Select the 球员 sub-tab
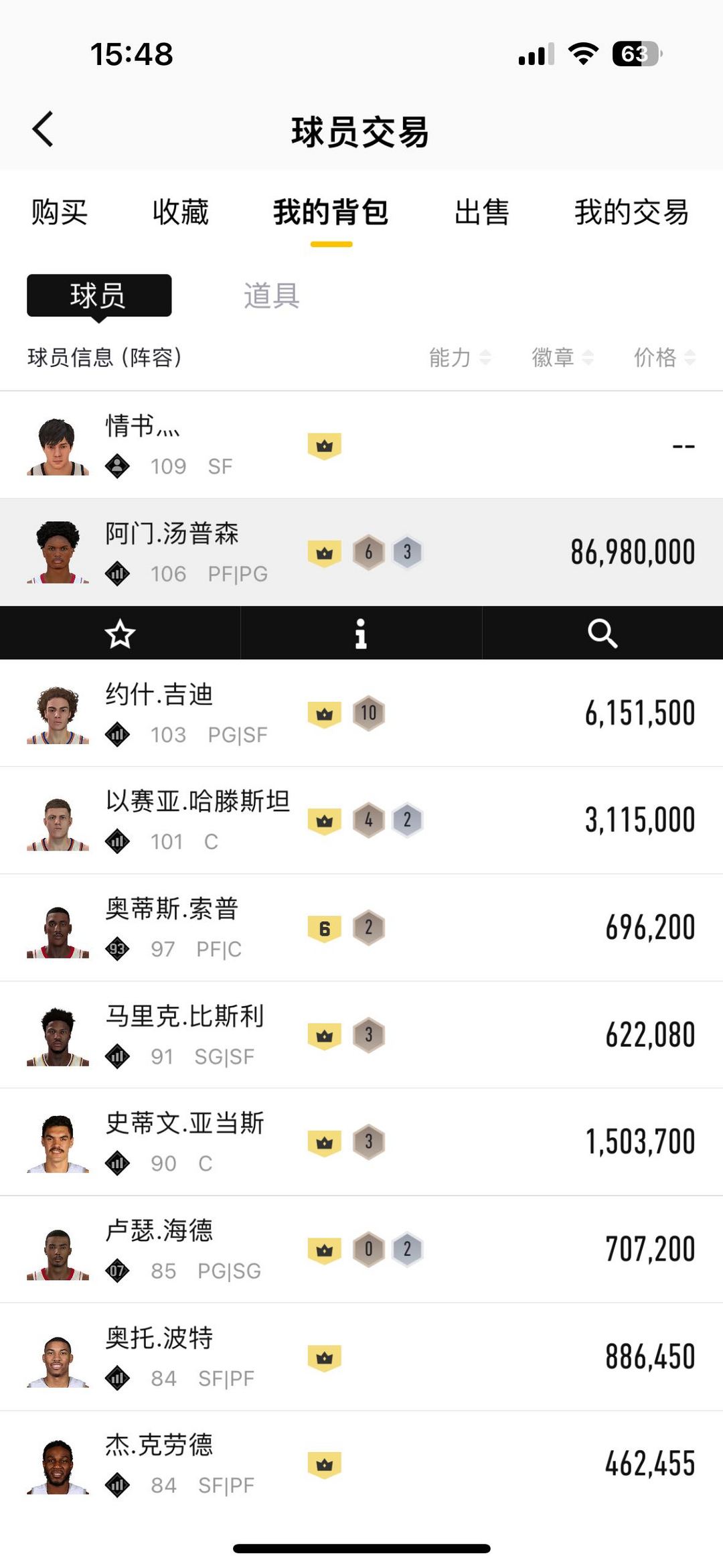The width and height of the screenshot is (723, 1568). [x=98, y=295]
